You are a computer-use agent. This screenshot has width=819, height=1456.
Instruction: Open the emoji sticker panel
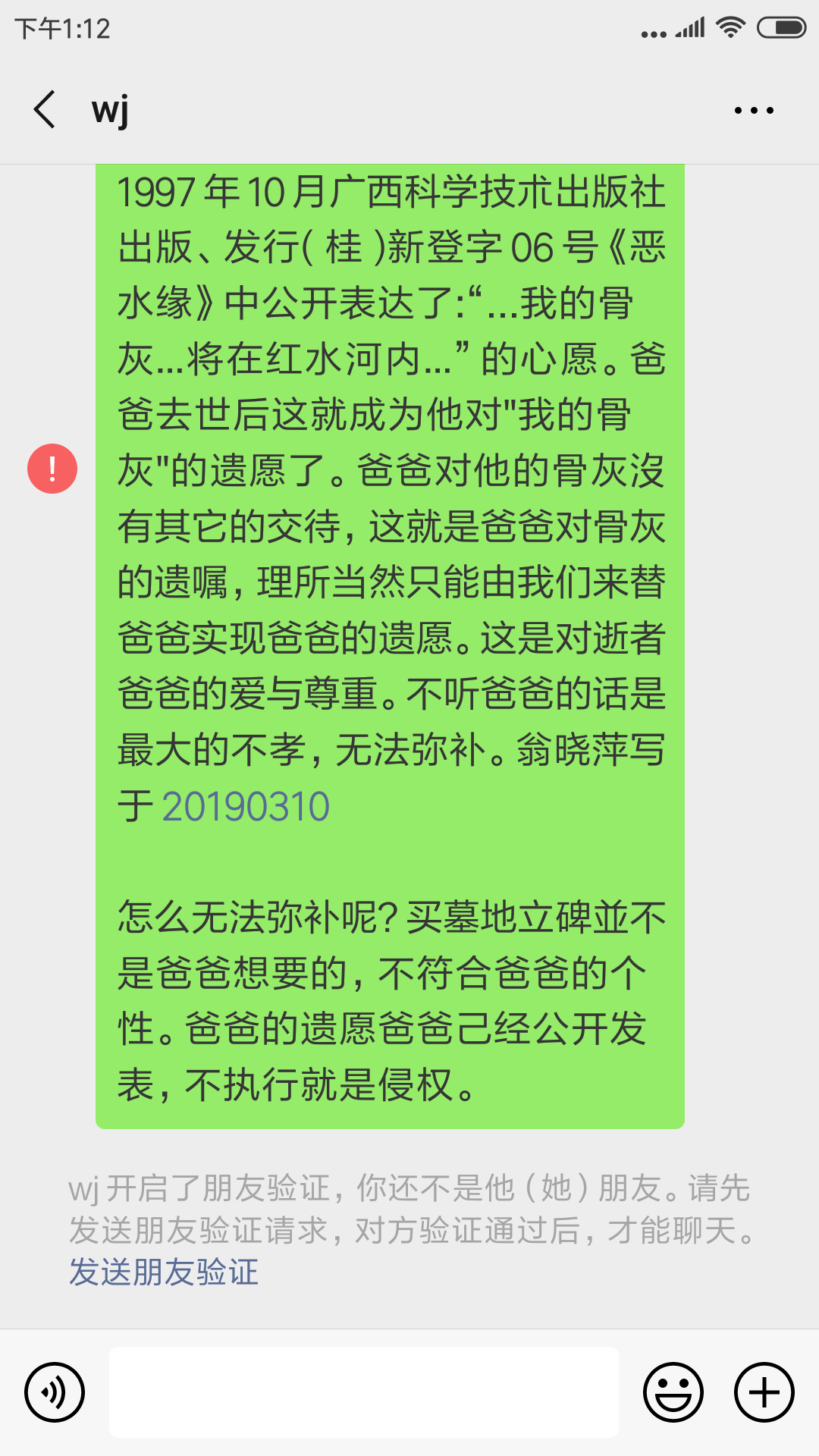(x=673, y=1392)
